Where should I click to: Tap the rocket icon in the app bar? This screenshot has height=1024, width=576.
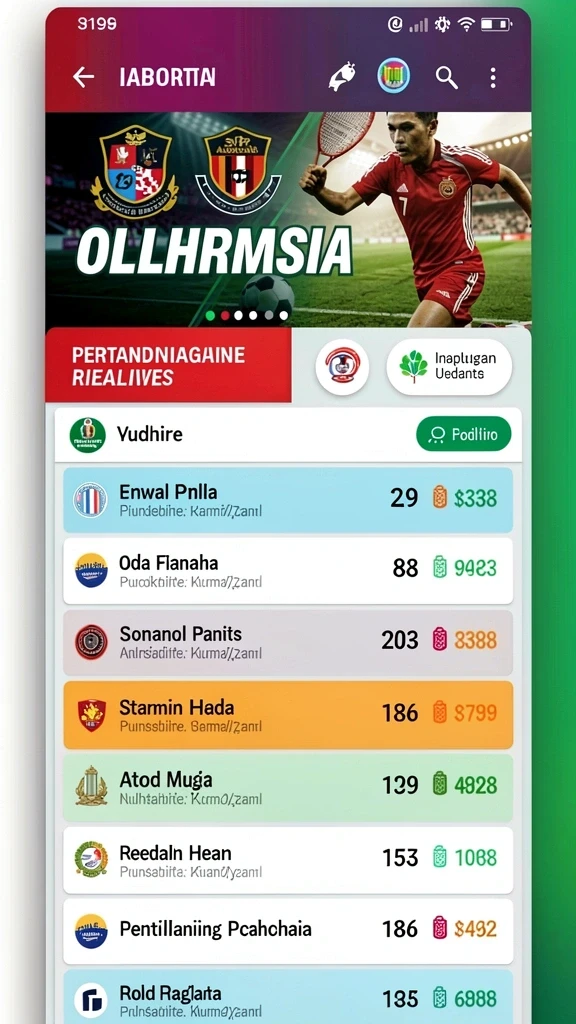pos(342,76)
